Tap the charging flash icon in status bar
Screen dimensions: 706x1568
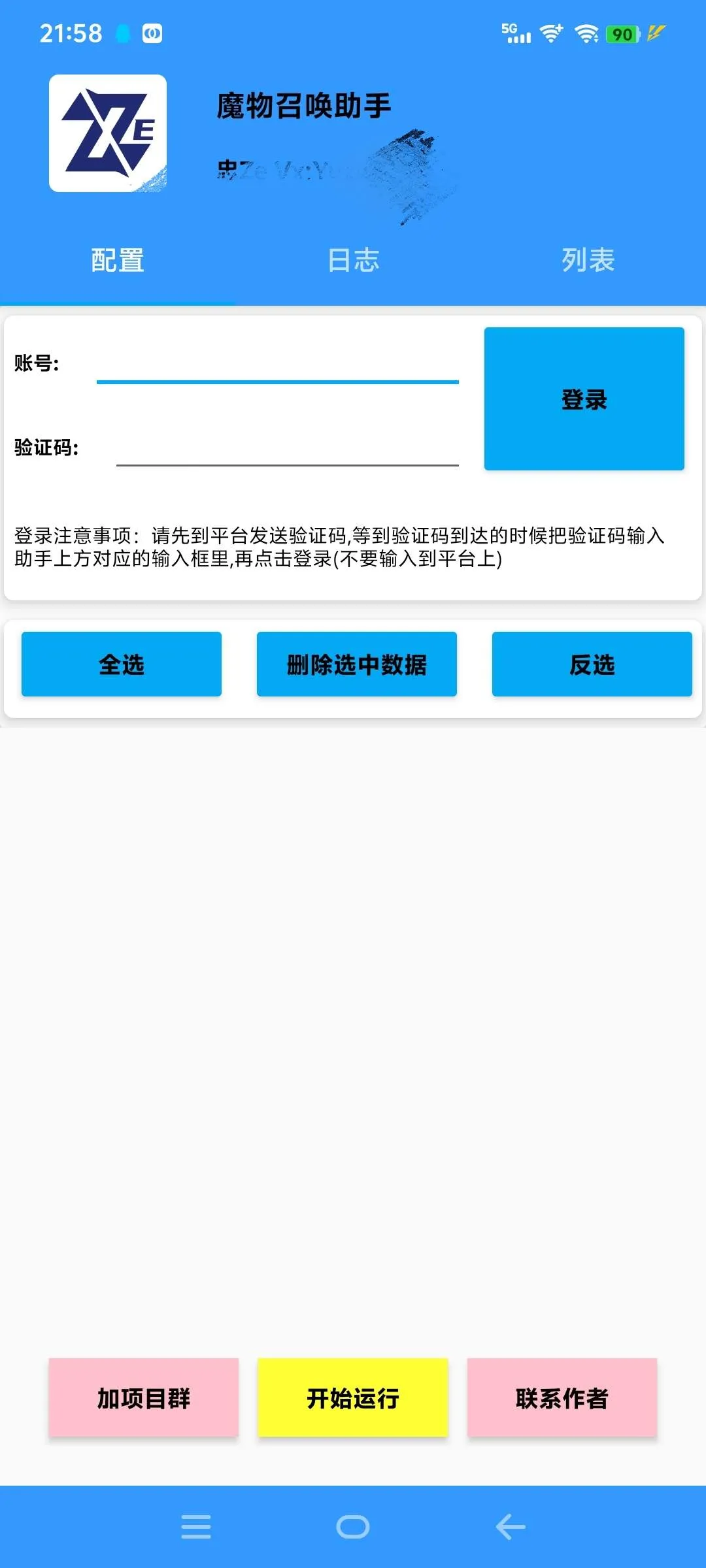[x=654, y=33]
